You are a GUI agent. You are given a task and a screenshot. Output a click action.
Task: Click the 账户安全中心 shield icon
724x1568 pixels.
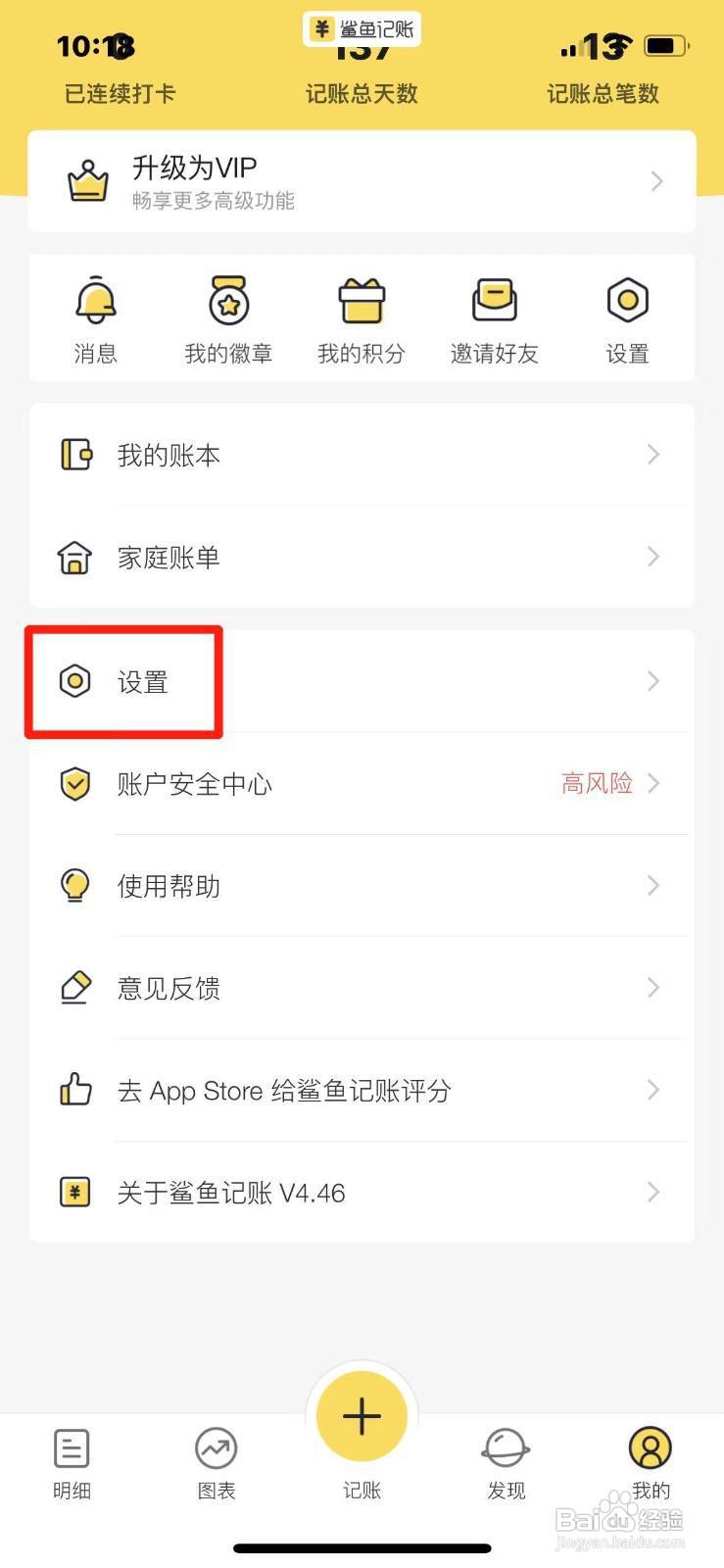74,784
